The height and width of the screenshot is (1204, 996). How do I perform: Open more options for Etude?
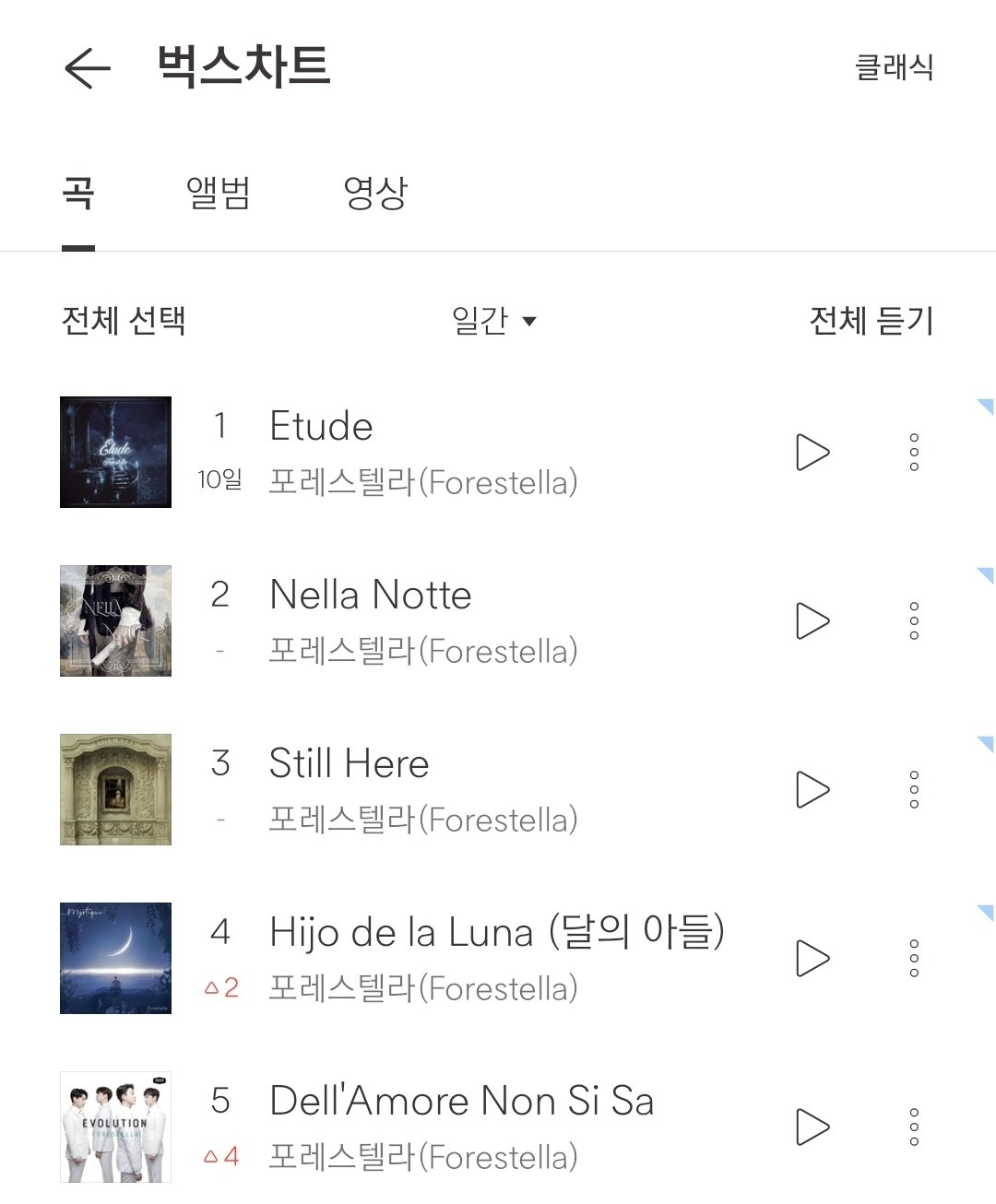pos(914,452)
